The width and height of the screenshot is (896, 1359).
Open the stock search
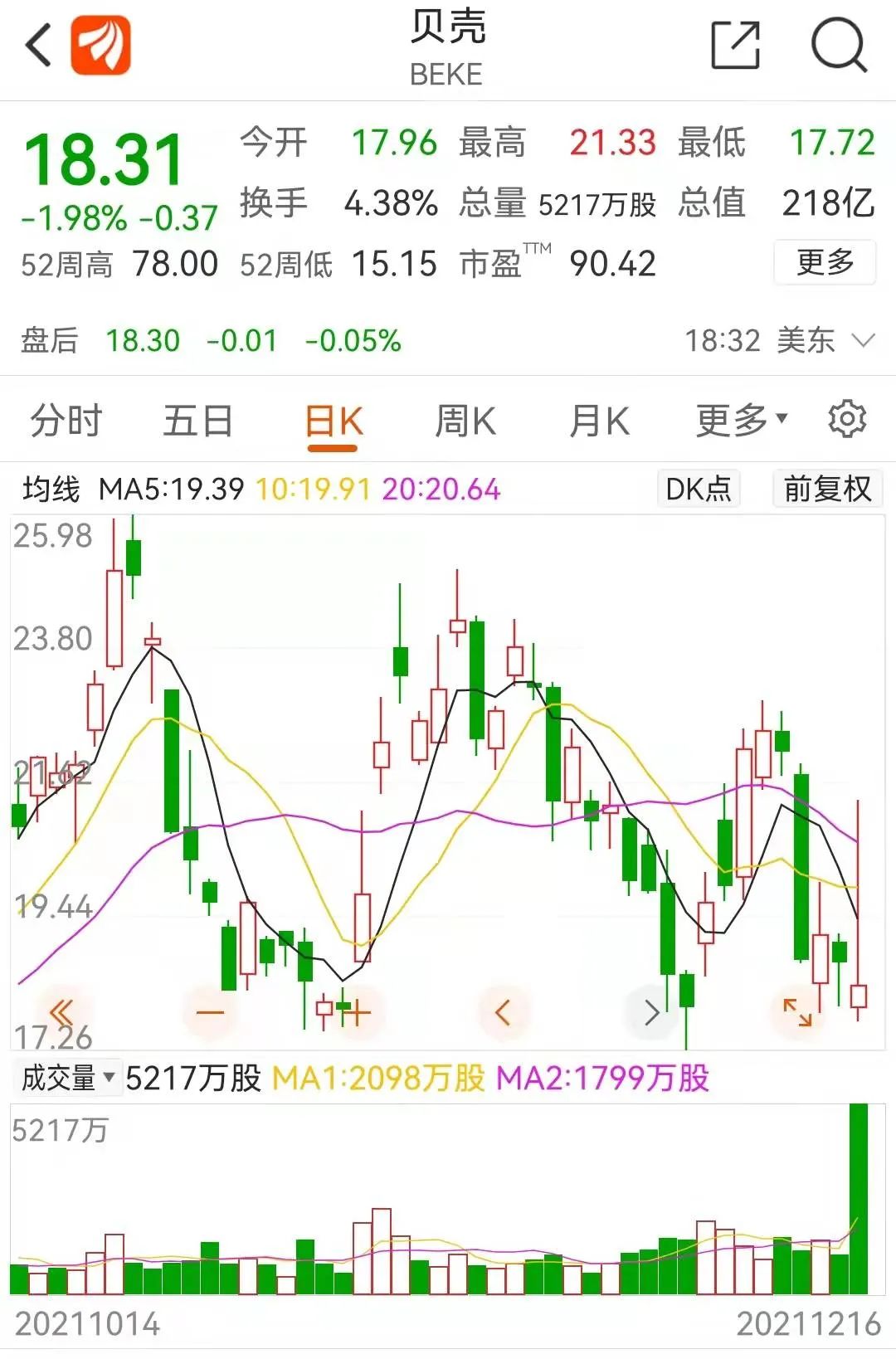tap(838, 46)
